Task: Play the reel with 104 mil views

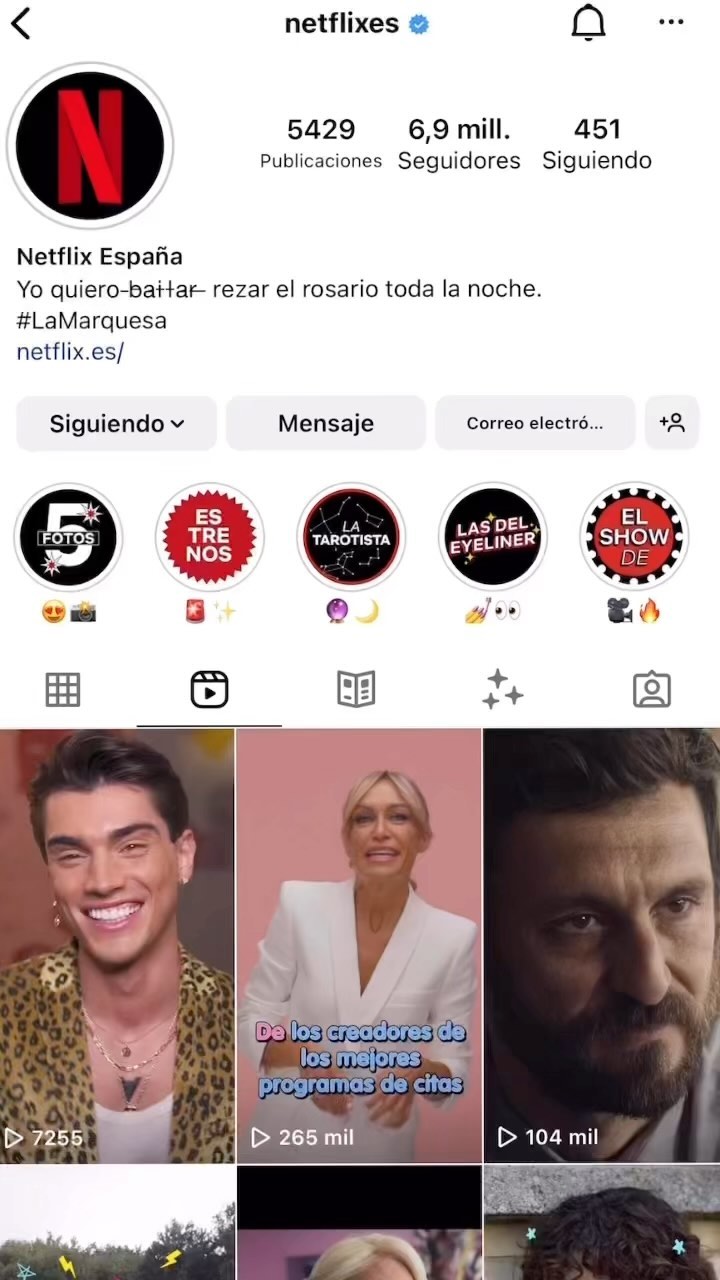Action: [x=602, y=945]
